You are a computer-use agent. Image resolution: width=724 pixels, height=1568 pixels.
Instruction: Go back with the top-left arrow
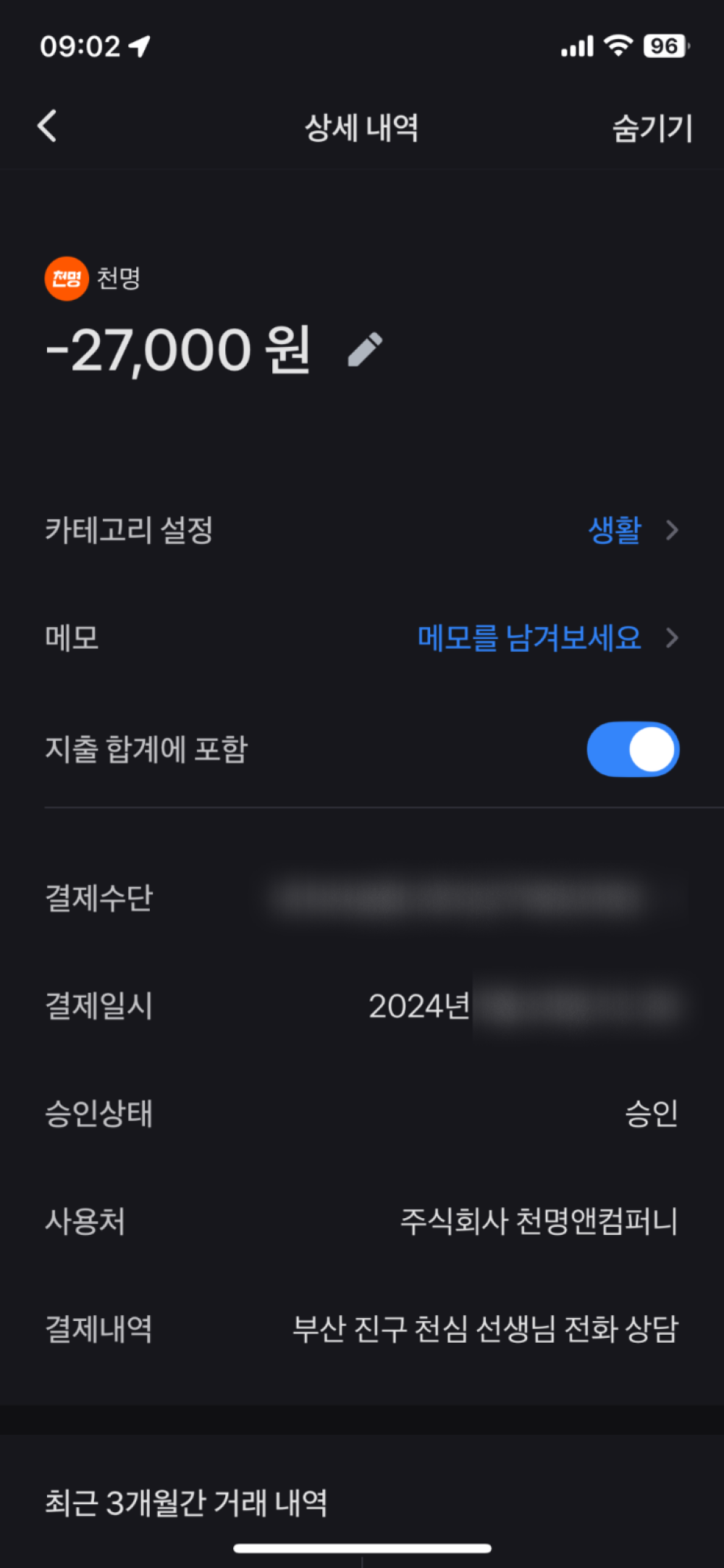[x=48, y=127]
